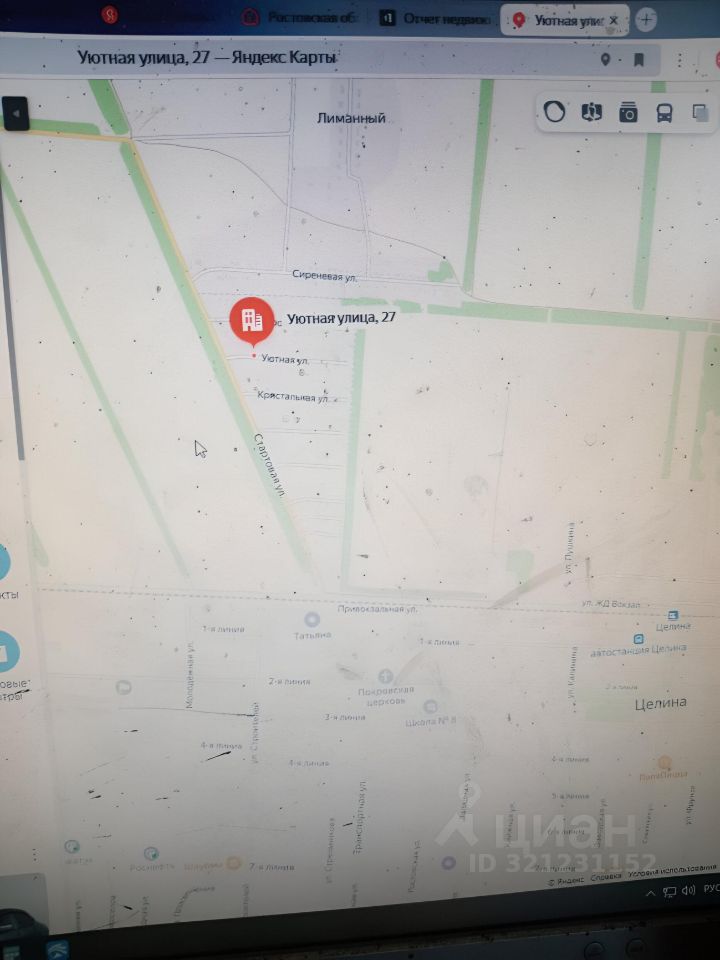This screenshot has height=960, width=720.
Task: Close the Уютная улица browser tab
Action: (614, 20)
